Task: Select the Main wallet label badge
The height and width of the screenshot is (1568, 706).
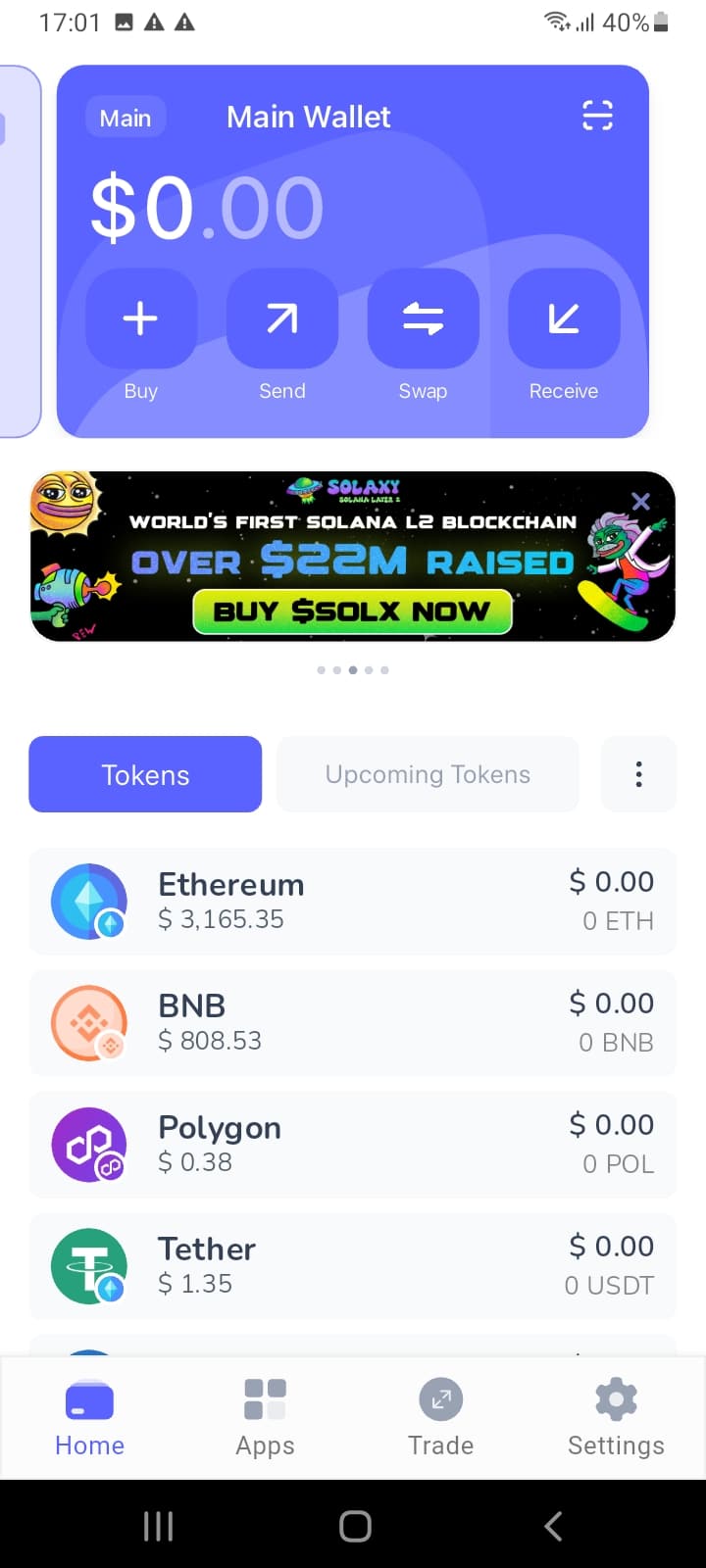Action: pyautogui.click(x=126, y=118)
